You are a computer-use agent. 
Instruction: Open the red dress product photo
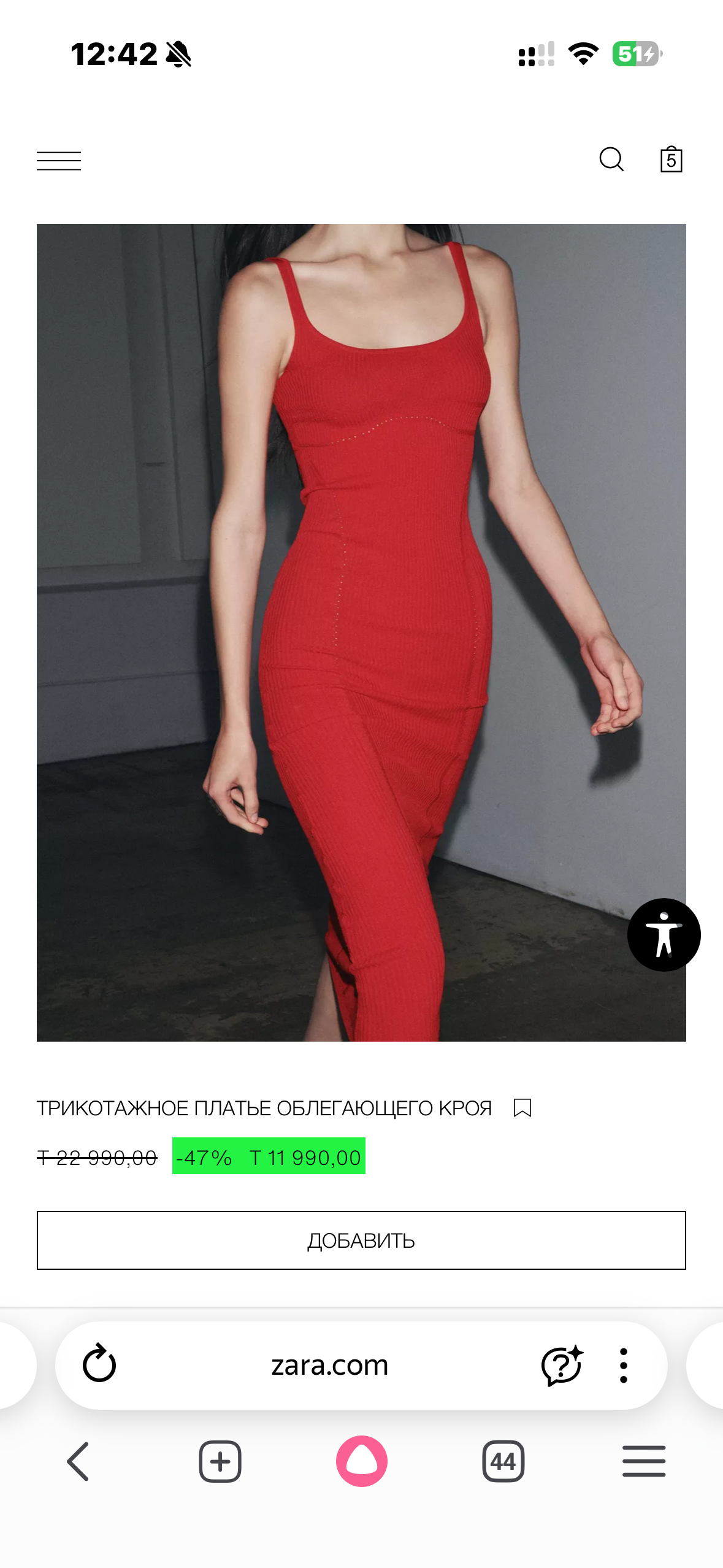pyautogui.click(x=361, y=632)
